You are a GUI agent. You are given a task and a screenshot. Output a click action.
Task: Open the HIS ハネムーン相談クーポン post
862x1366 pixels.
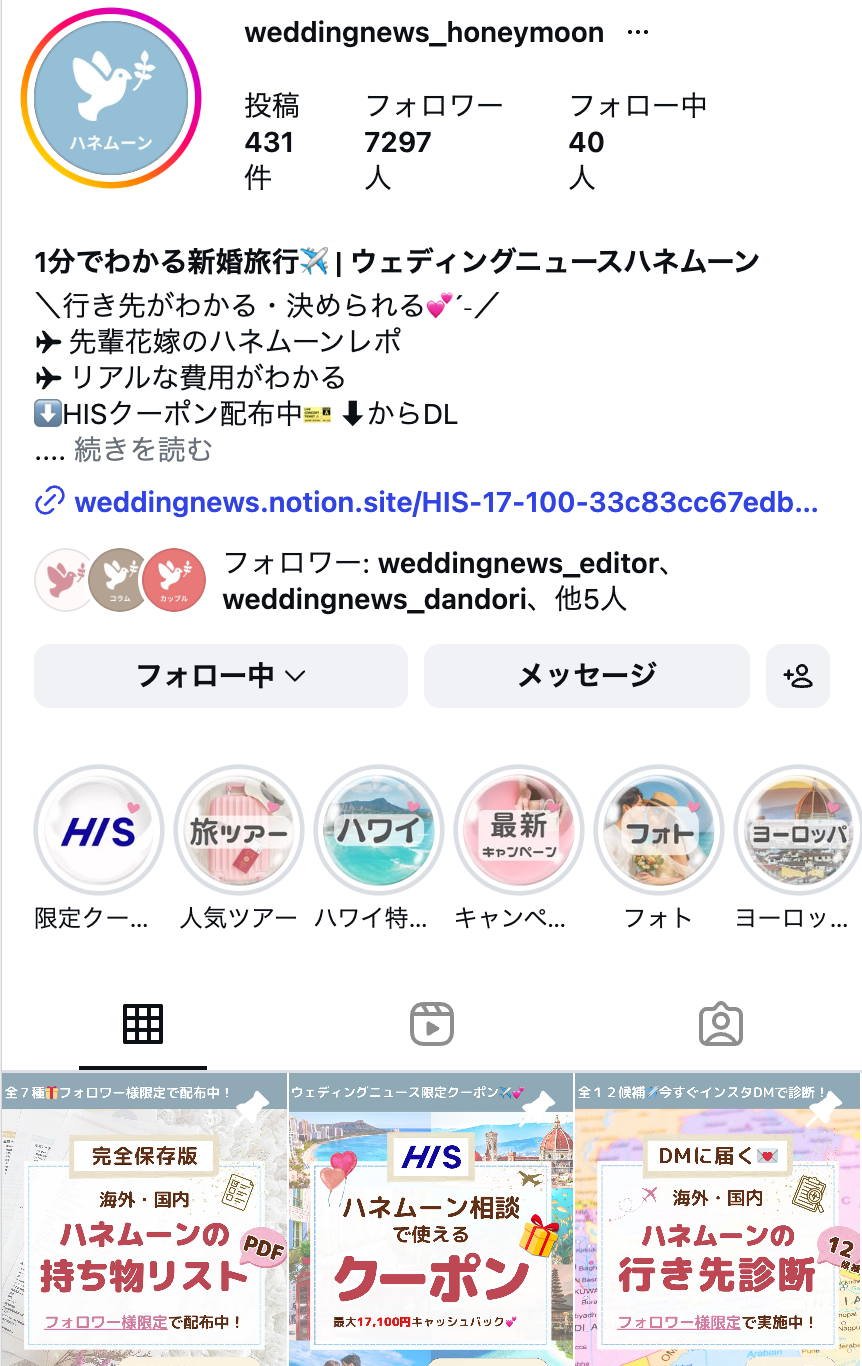coord(431,1220)
